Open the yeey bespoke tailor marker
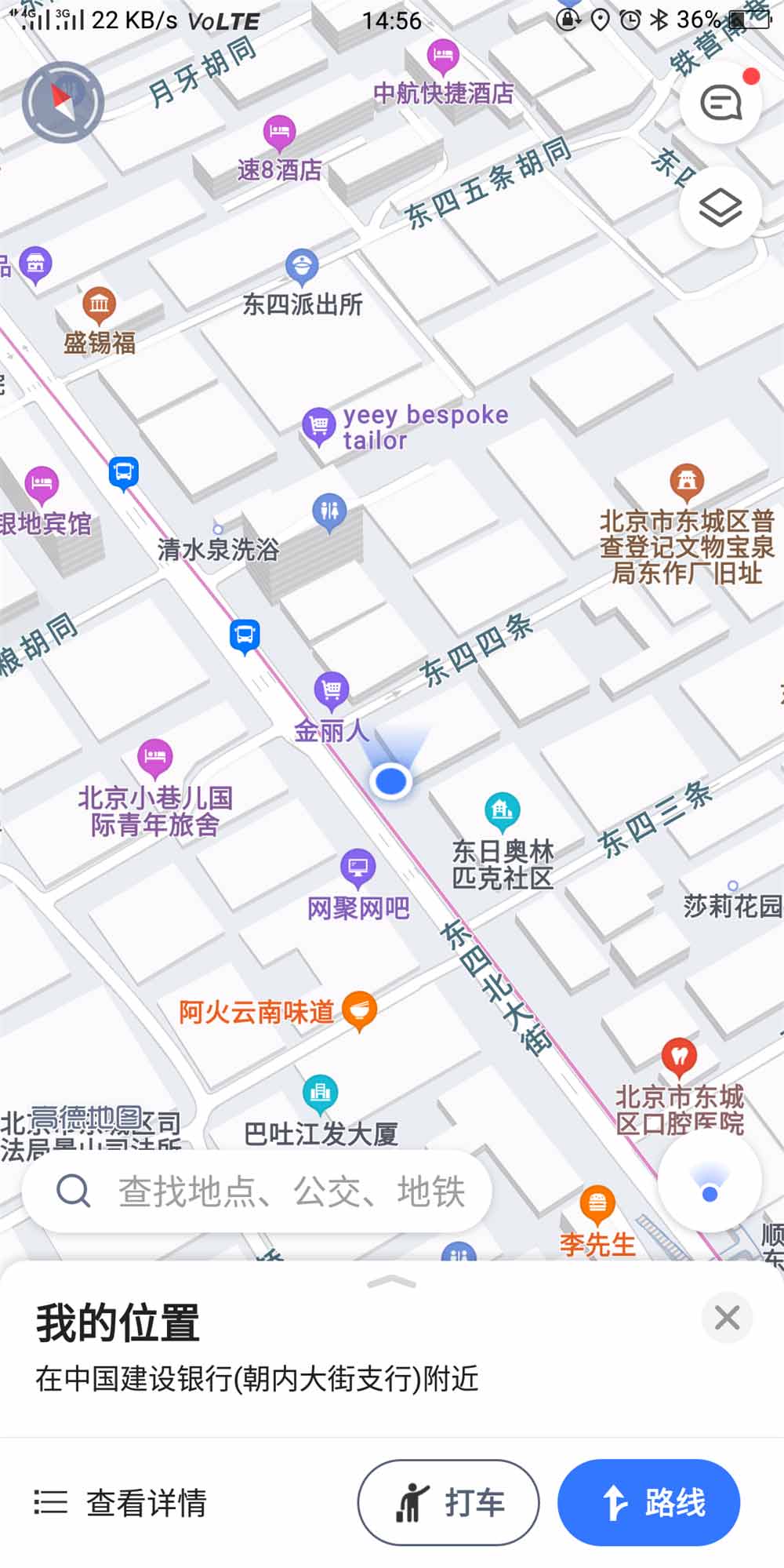Image resolution: width=784 pixels, height=1568 pixels. tap(318, 427)
